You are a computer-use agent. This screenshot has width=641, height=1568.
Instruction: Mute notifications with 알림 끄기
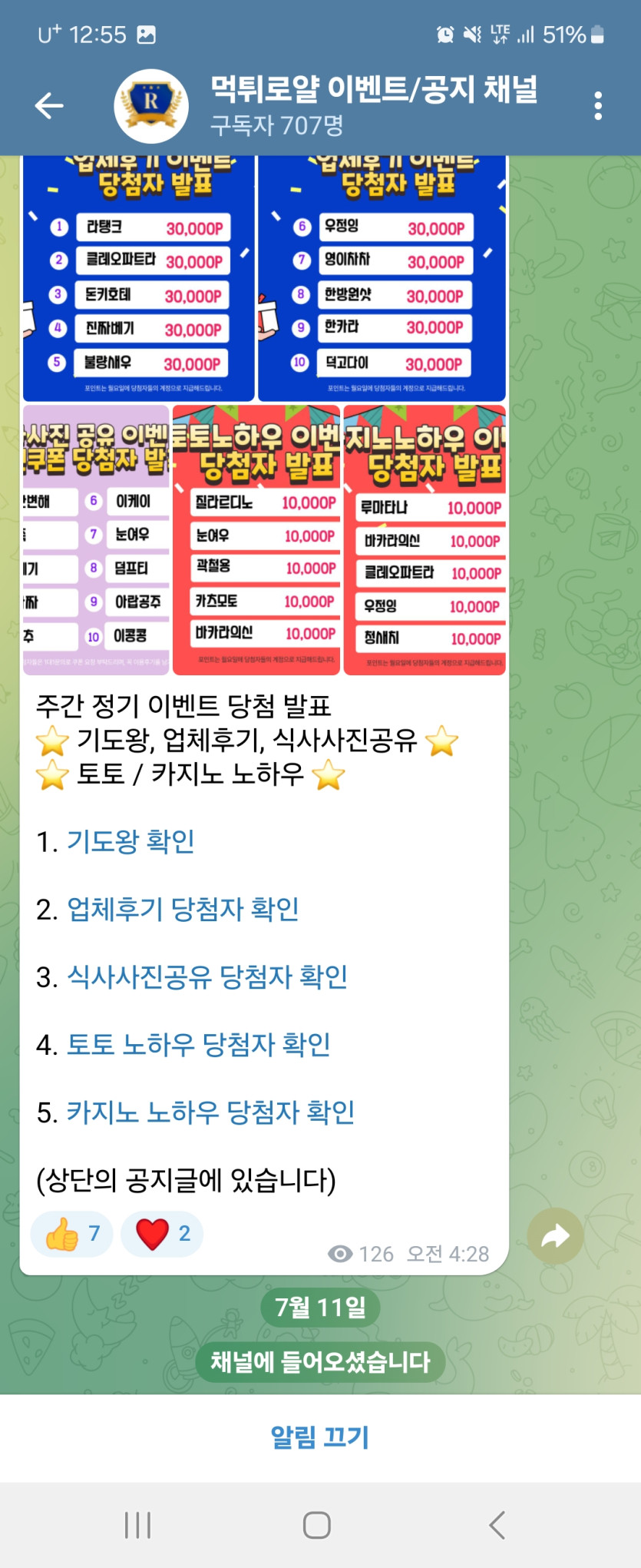[320, 1437]
